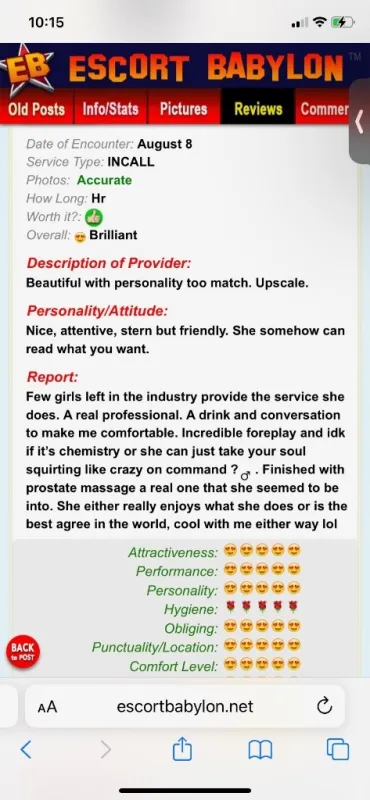Open Safari bookmarks
The image size is (370, 800).
click(260, 750)
